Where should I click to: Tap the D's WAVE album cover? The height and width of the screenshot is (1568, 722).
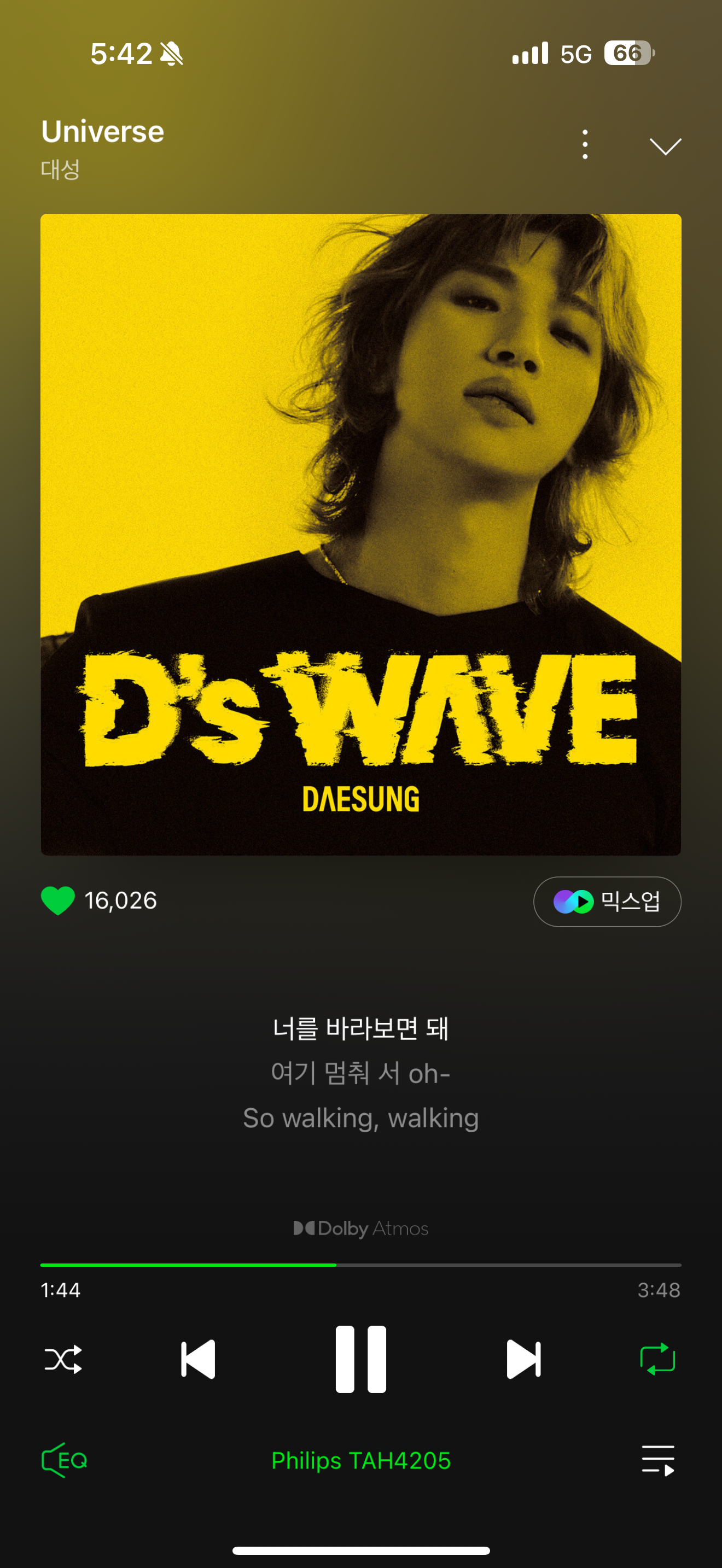pyautogui.click(x=361, y=534)
